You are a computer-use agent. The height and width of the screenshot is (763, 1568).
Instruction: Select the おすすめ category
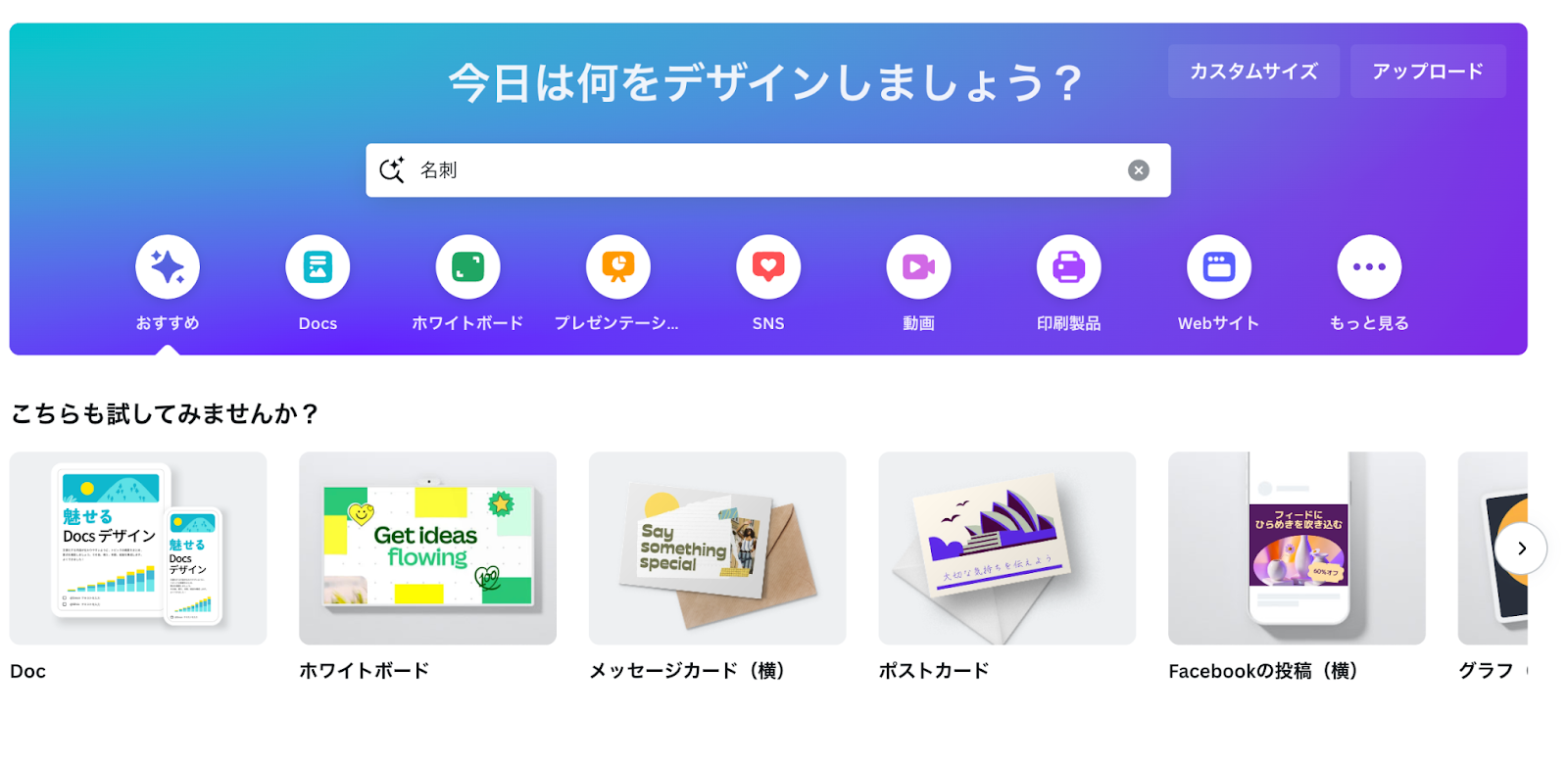(168, 267)
